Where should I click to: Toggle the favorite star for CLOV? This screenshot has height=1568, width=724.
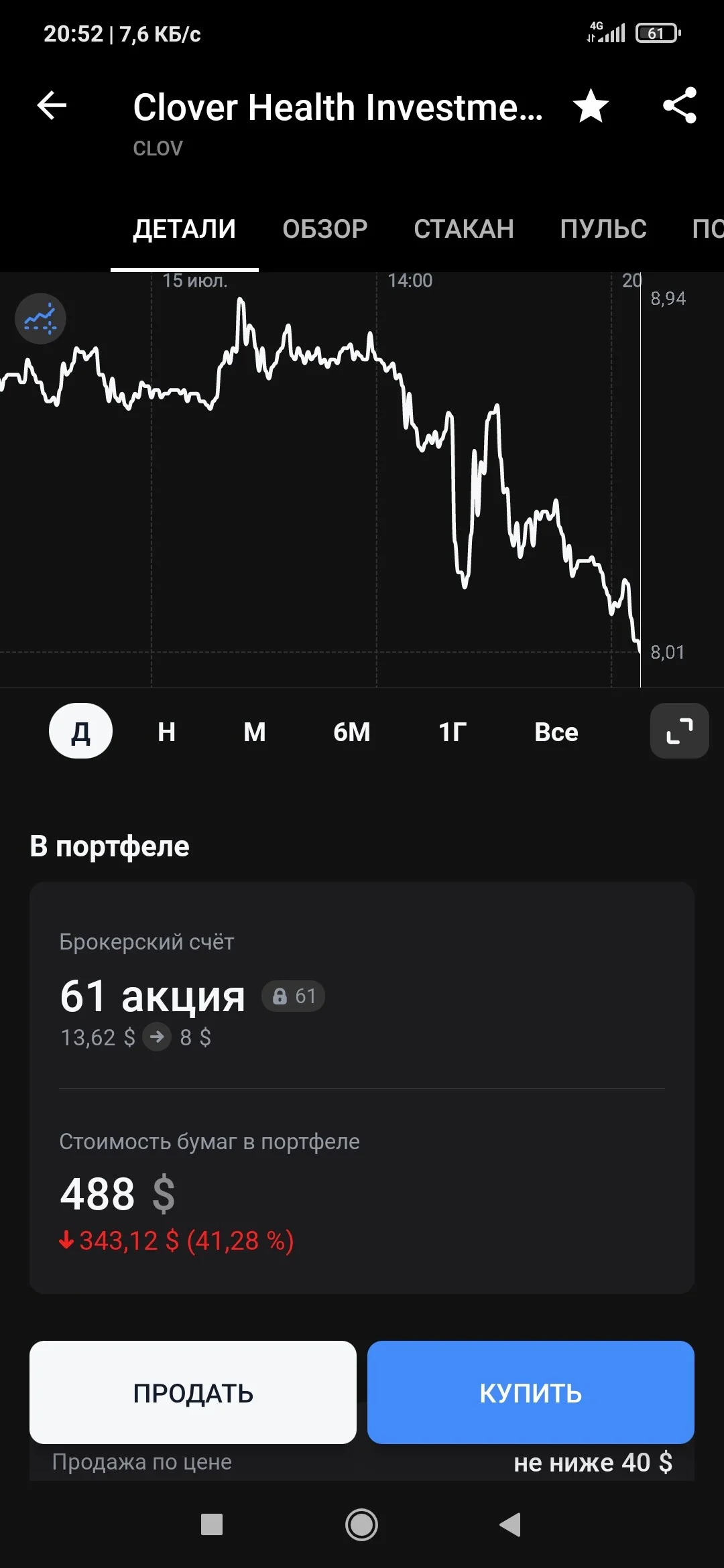(x=591, y=106)
